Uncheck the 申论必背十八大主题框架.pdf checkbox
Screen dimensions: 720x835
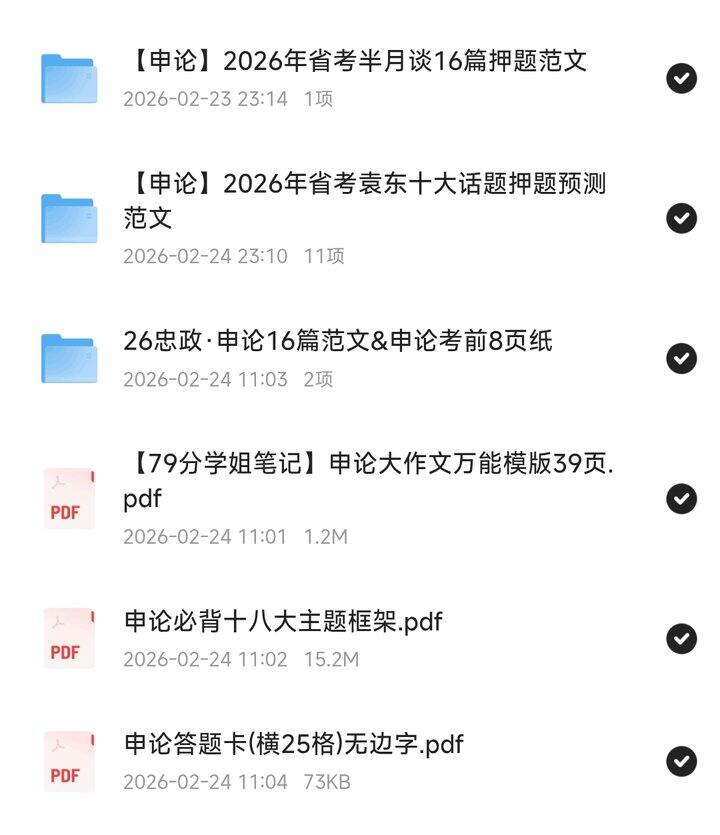682,638
